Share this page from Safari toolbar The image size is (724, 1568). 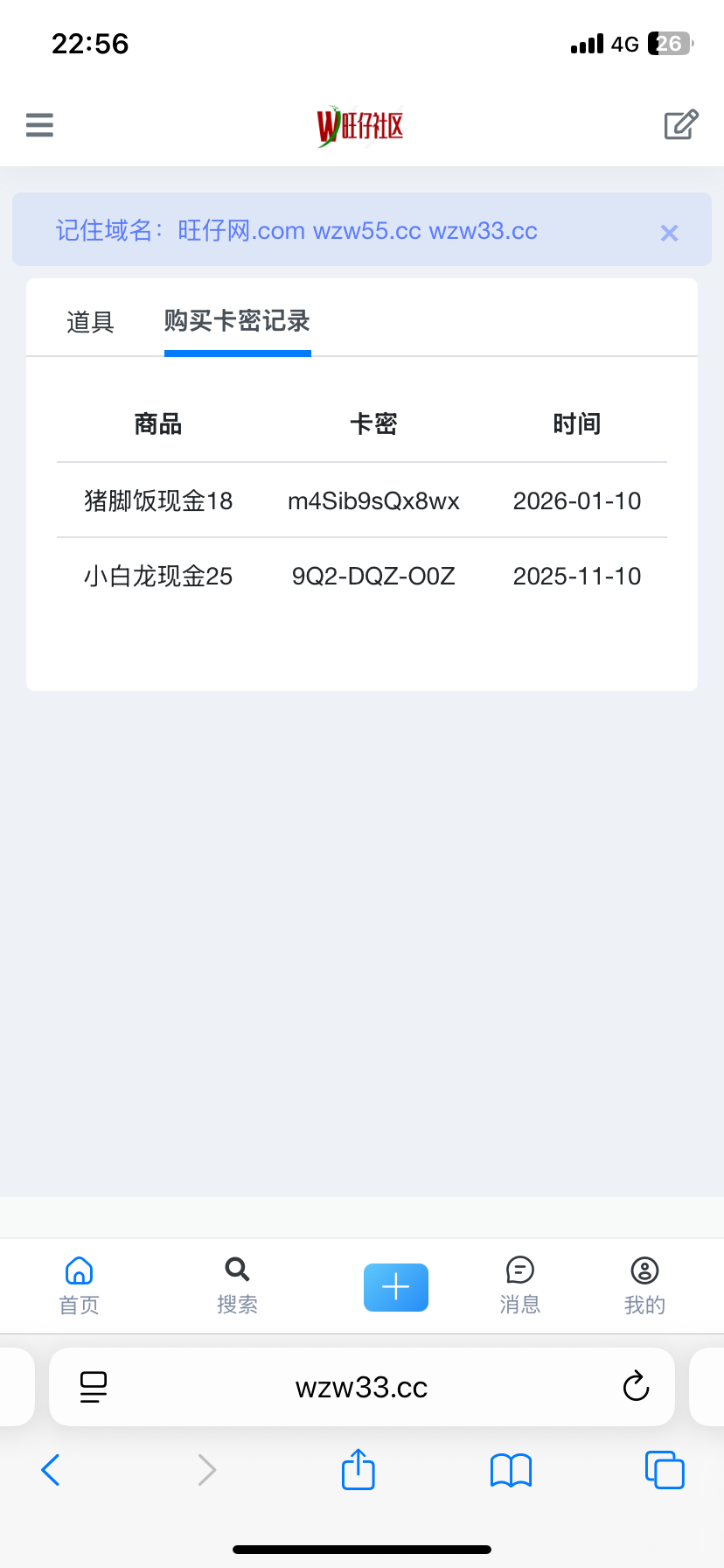click(358, 1469)
